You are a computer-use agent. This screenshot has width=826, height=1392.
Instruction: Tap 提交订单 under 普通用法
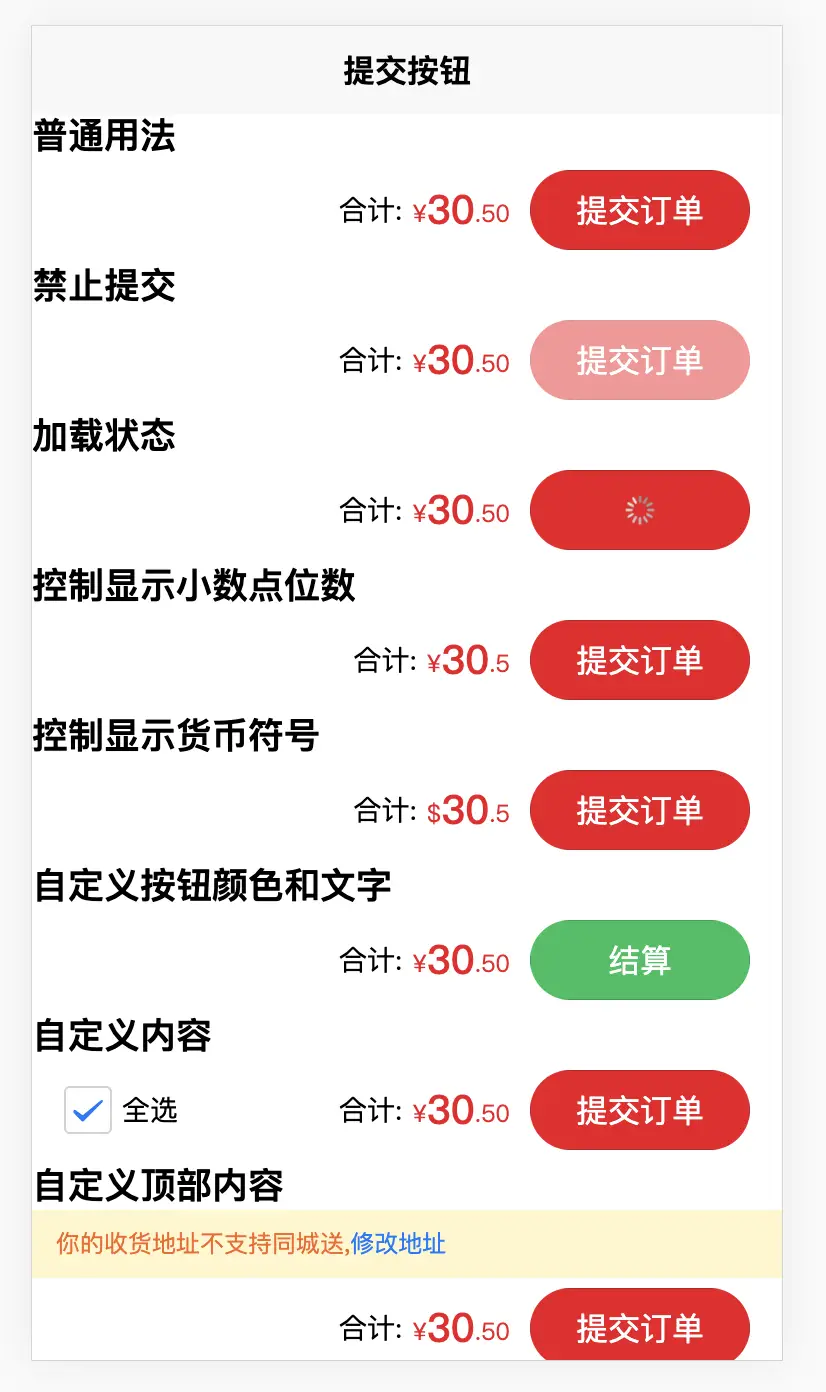[640, 210]
